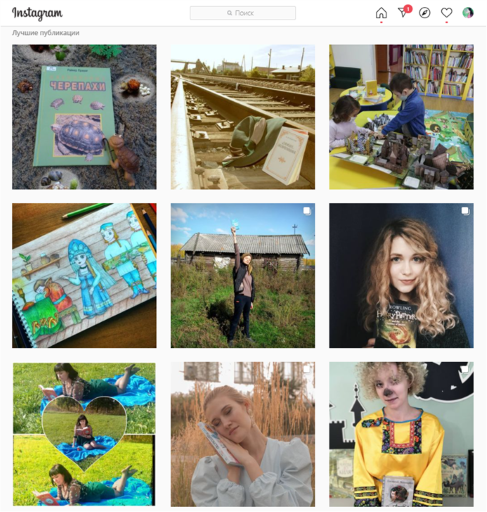This screenshot has width=487, height=512.
Task: Open the yellow folk shirt costume post
Action: pos(401,434)
